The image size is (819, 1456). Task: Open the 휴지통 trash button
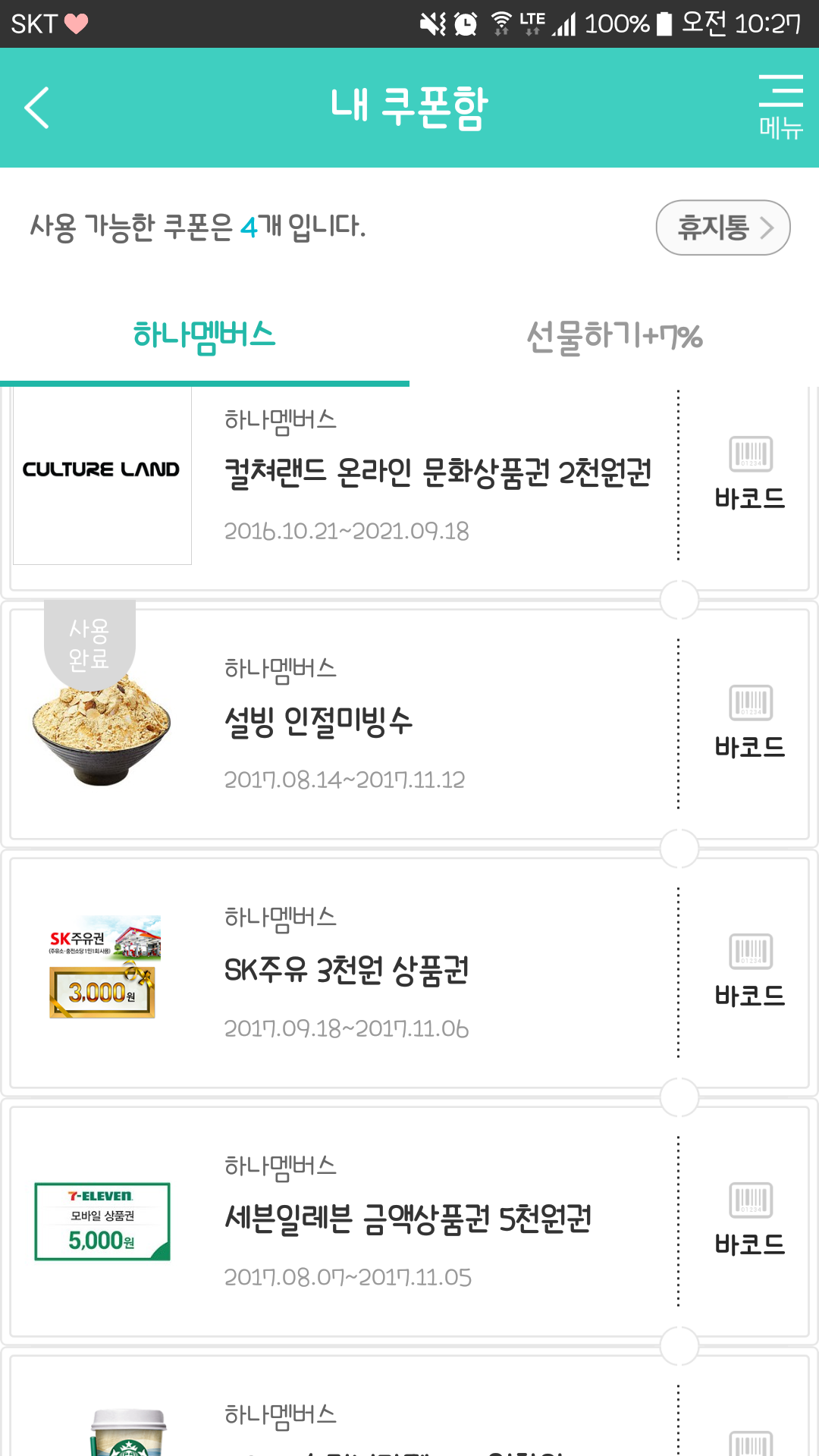pos(723,227)
